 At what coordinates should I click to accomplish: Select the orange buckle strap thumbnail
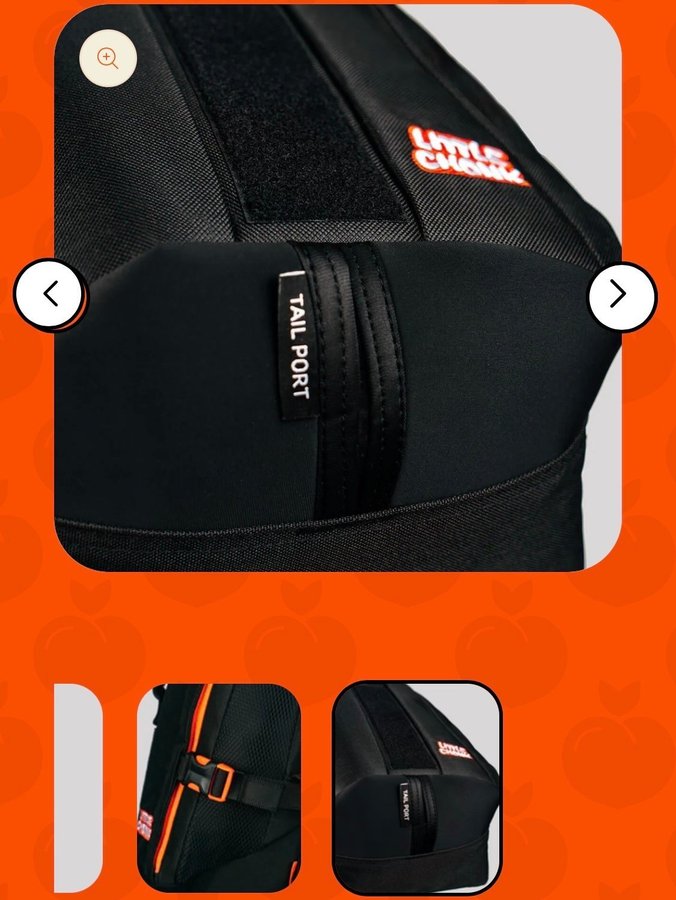pos(219,788)
